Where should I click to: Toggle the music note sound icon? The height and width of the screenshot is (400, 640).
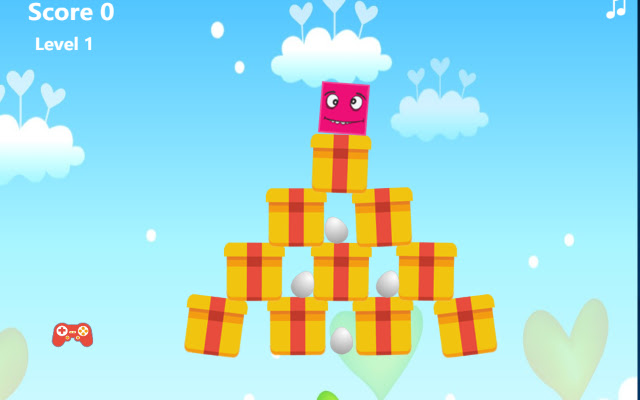pos(616,10)
